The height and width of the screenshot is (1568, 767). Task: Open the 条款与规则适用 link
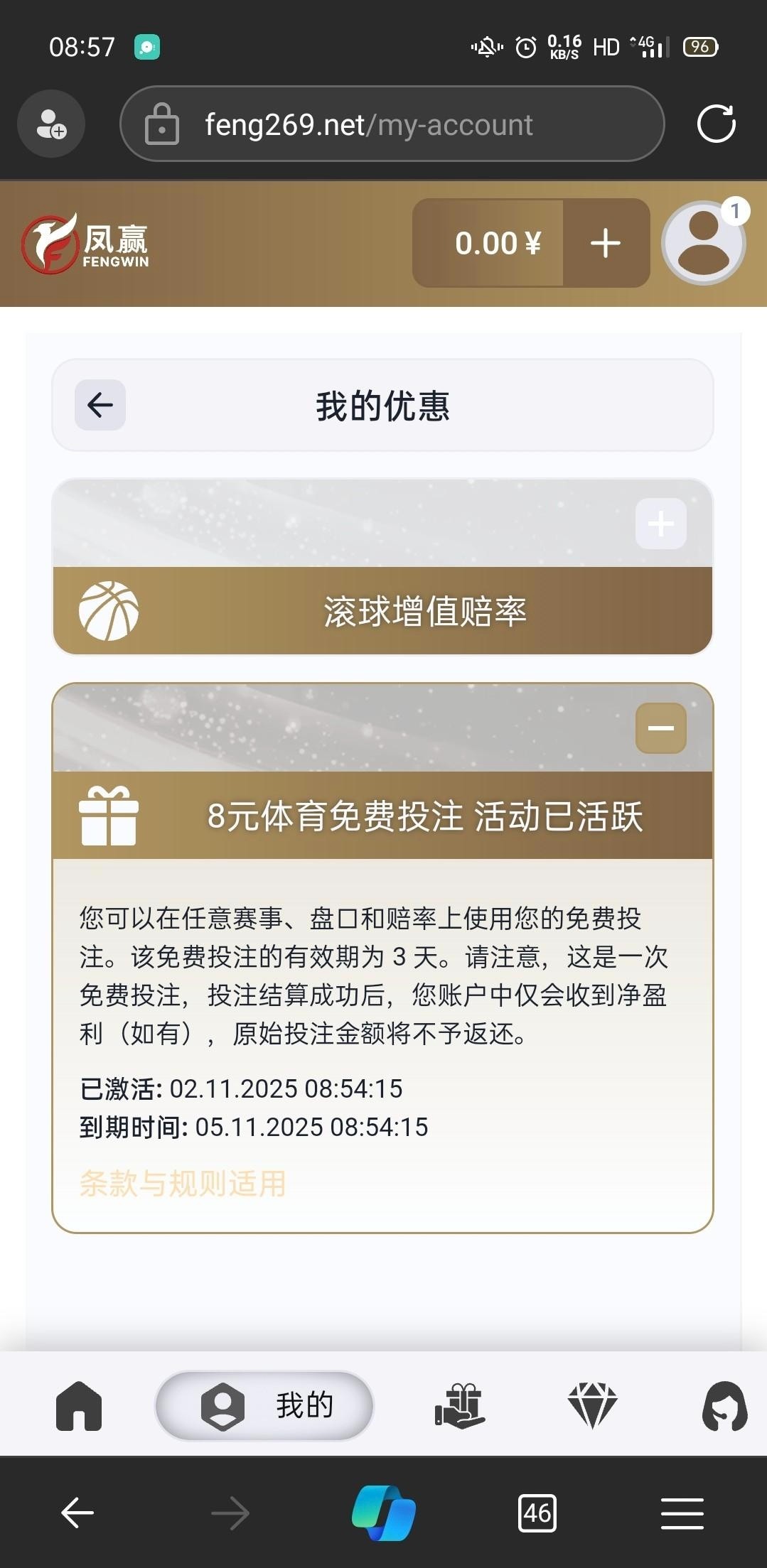click(x=183, y=1184)
